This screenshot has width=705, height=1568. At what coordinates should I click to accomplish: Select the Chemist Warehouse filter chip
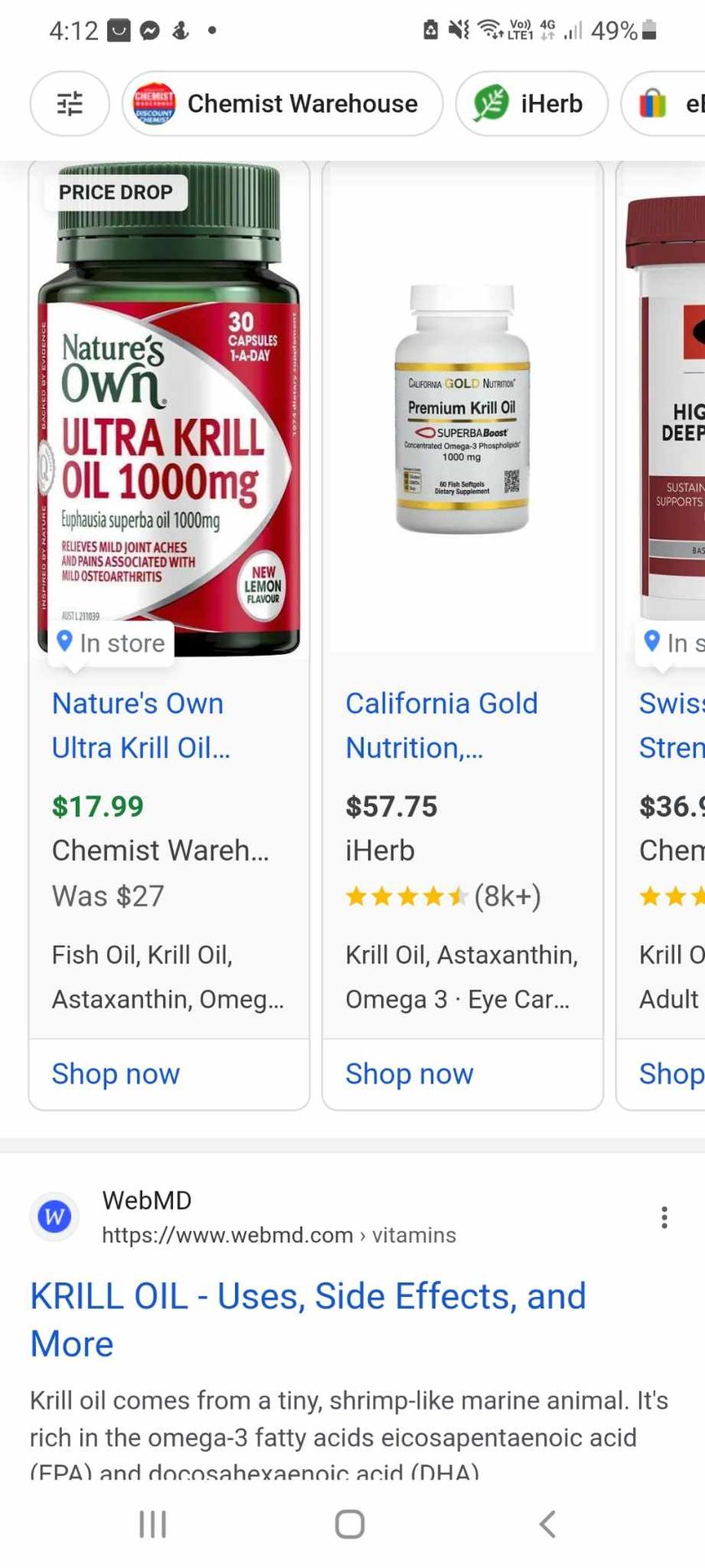click(282, 104)
